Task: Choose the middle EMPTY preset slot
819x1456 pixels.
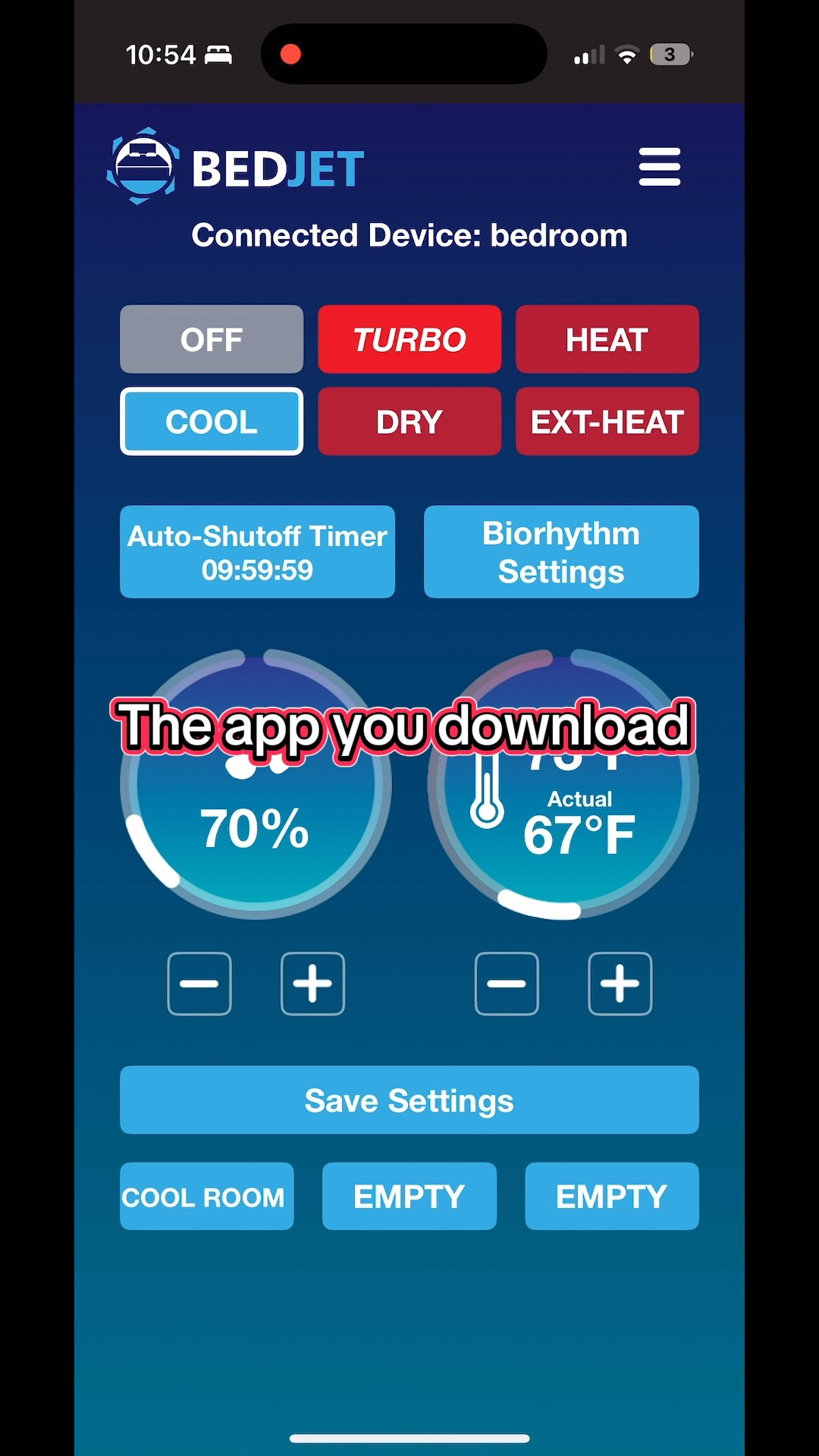Action: click(x=409, y=1197)
